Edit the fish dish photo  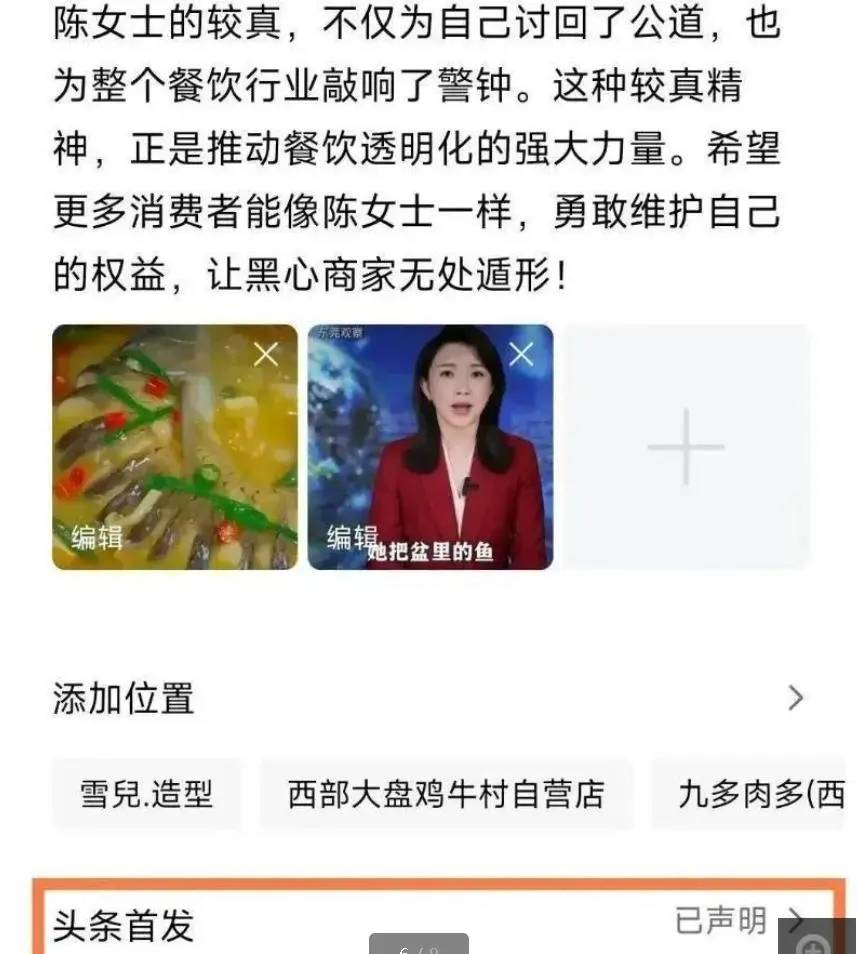pyautogui.click(x=97, y=537)
